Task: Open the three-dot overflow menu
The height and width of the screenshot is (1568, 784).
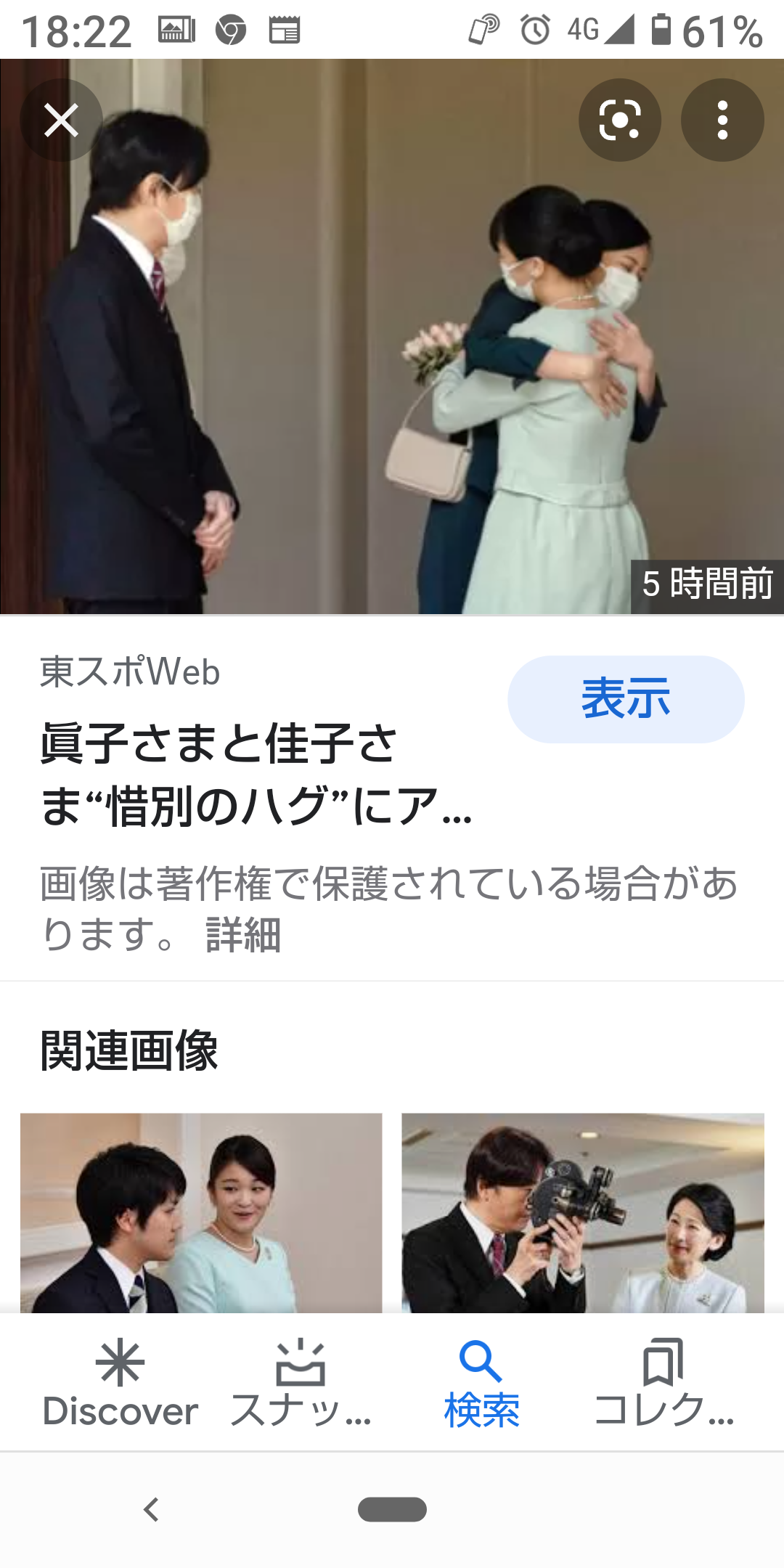Action: 722,120
